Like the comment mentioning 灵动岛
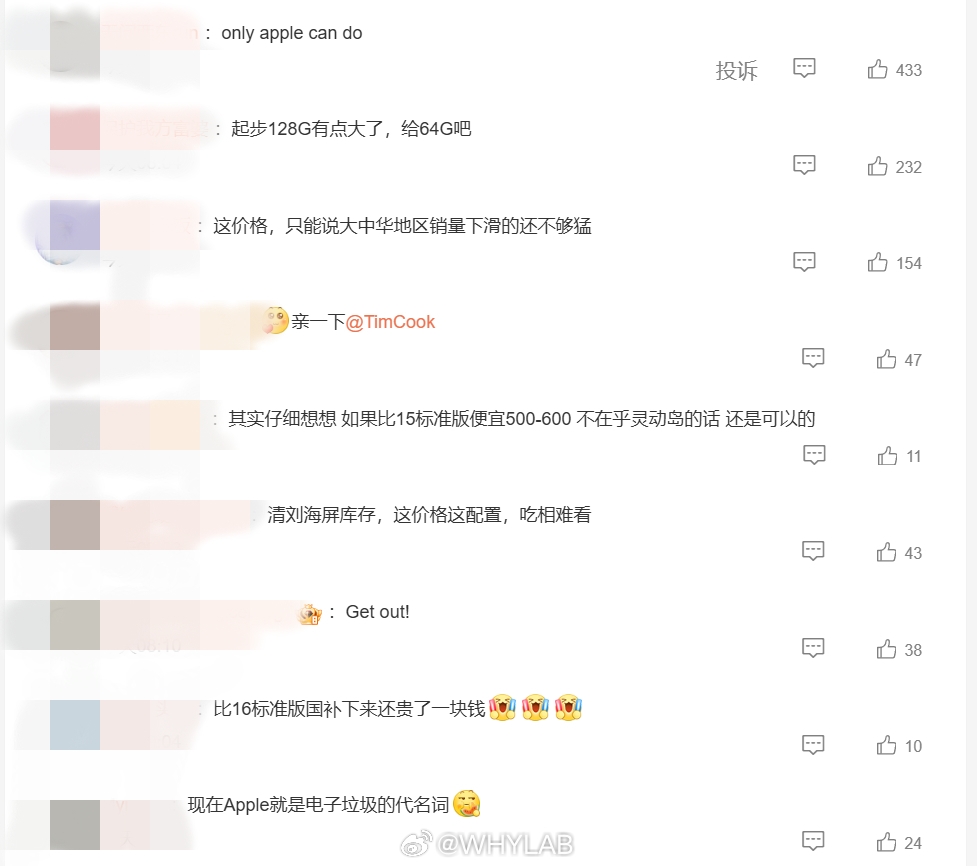977x866 pixels. coord(887,456)
